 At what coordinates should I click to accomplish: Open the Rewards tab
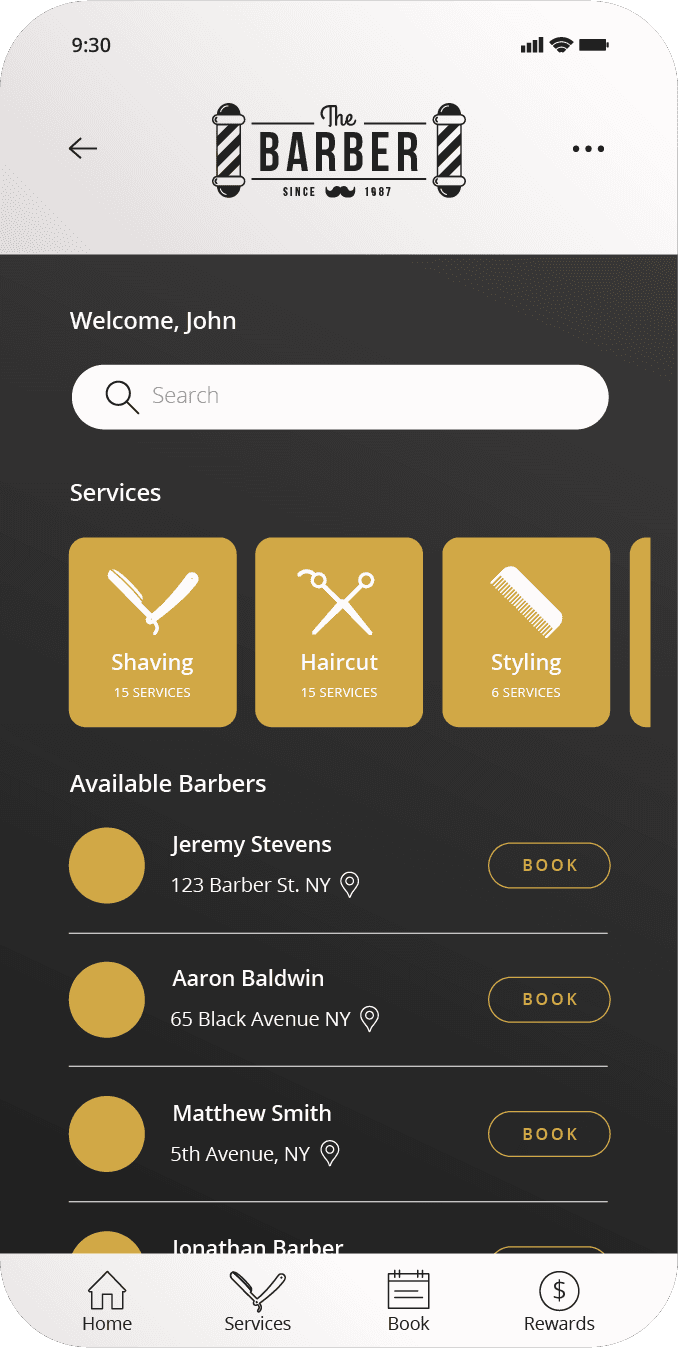[x=559, y=1301]
